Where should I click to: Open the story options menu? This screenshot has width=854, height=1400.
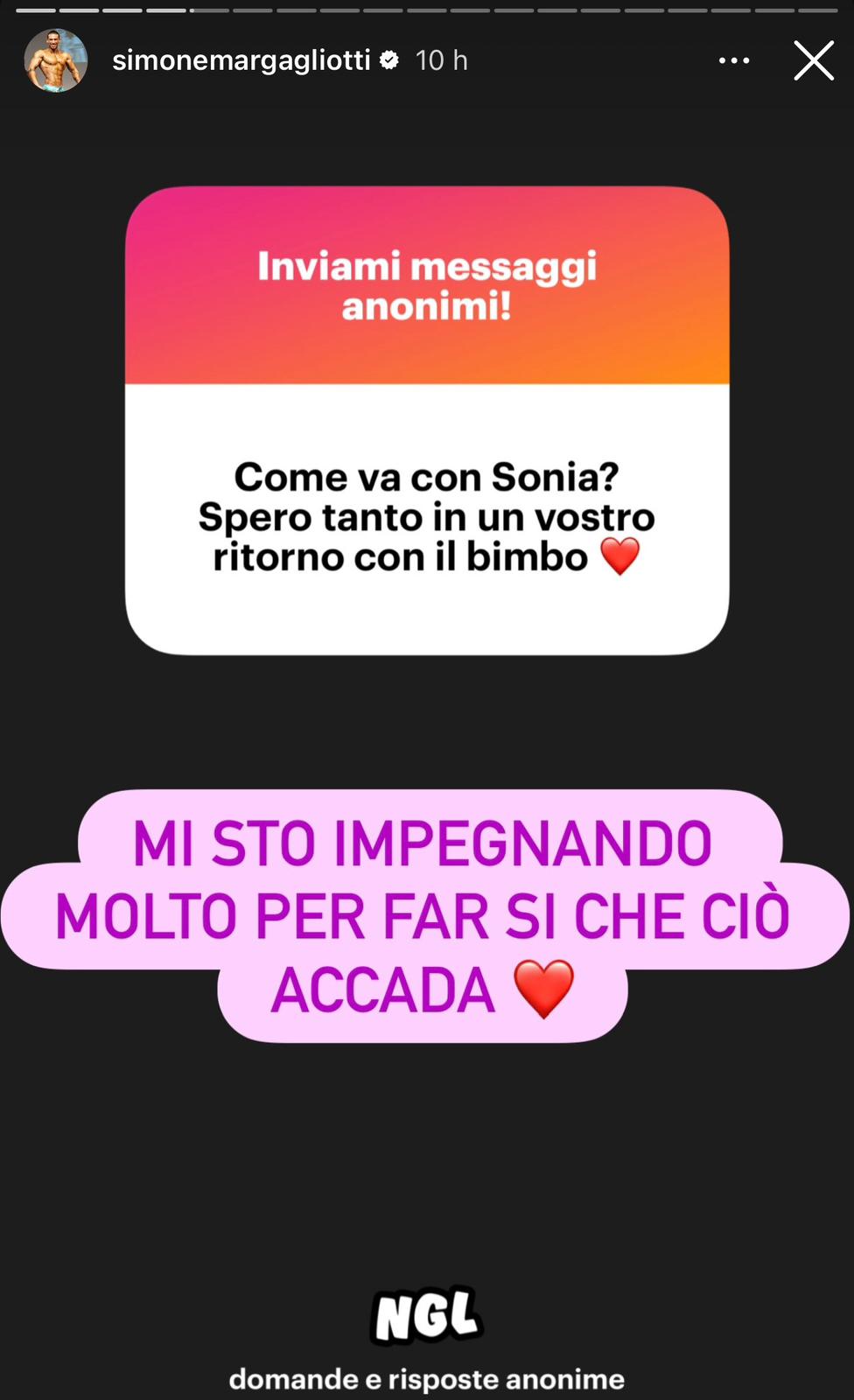pos(733,61)
